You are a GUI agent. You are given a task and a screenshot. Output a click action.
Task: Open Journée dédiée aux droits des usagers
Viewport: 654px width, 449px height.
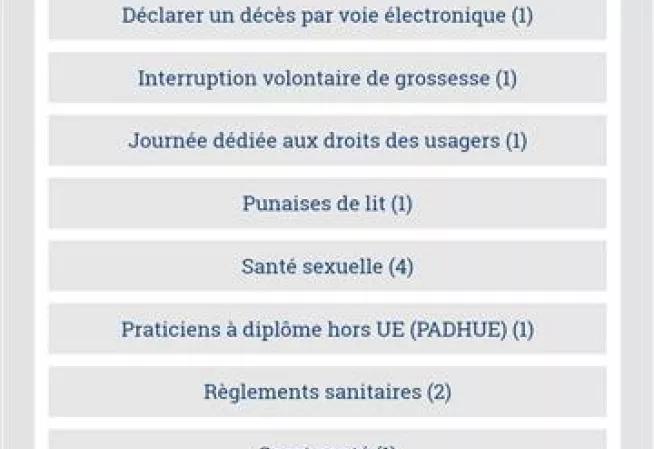coord(327,140)
